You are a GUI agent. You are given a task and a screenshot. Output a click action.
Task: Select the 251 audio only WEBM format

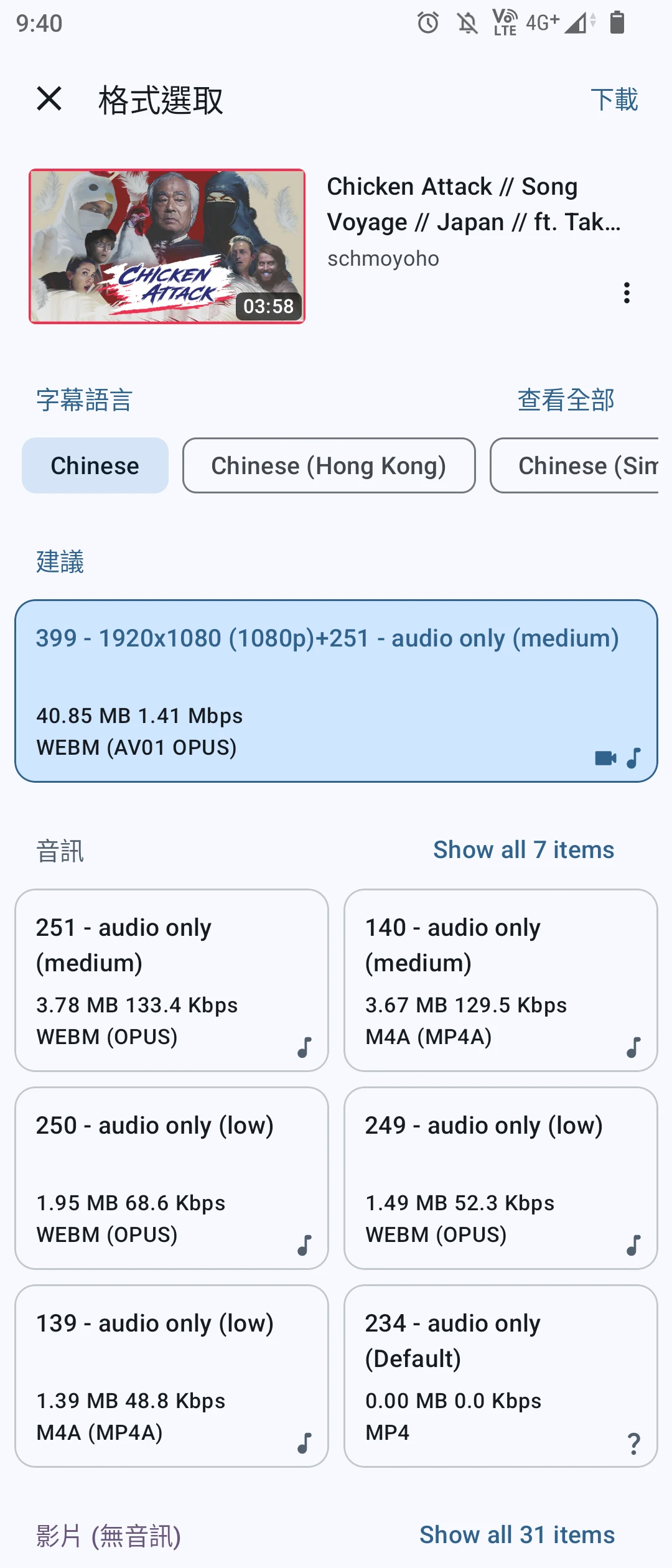coord(172,980)
